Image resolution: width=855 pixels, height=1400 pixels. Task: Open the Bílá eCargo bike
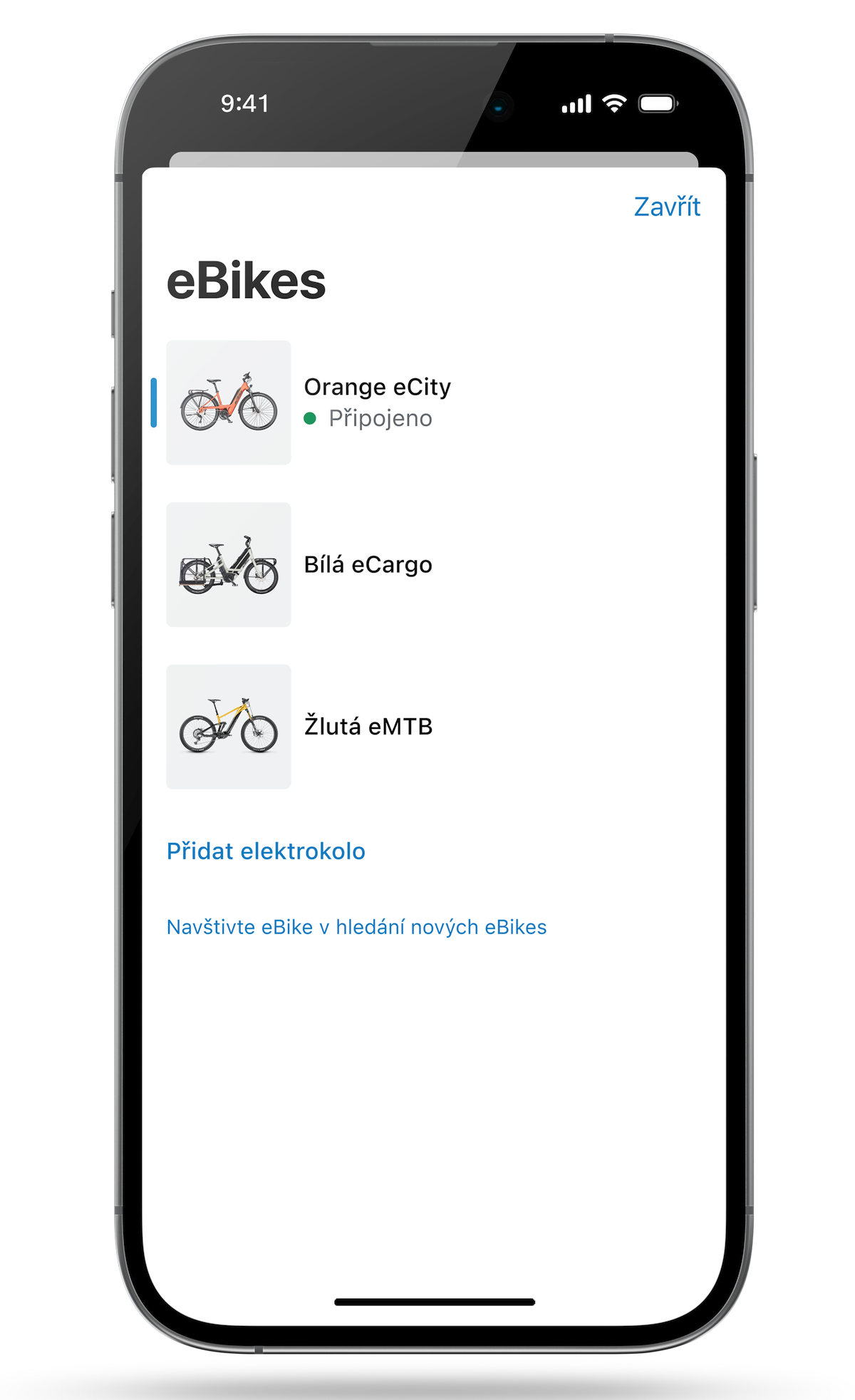coord(368,564)
